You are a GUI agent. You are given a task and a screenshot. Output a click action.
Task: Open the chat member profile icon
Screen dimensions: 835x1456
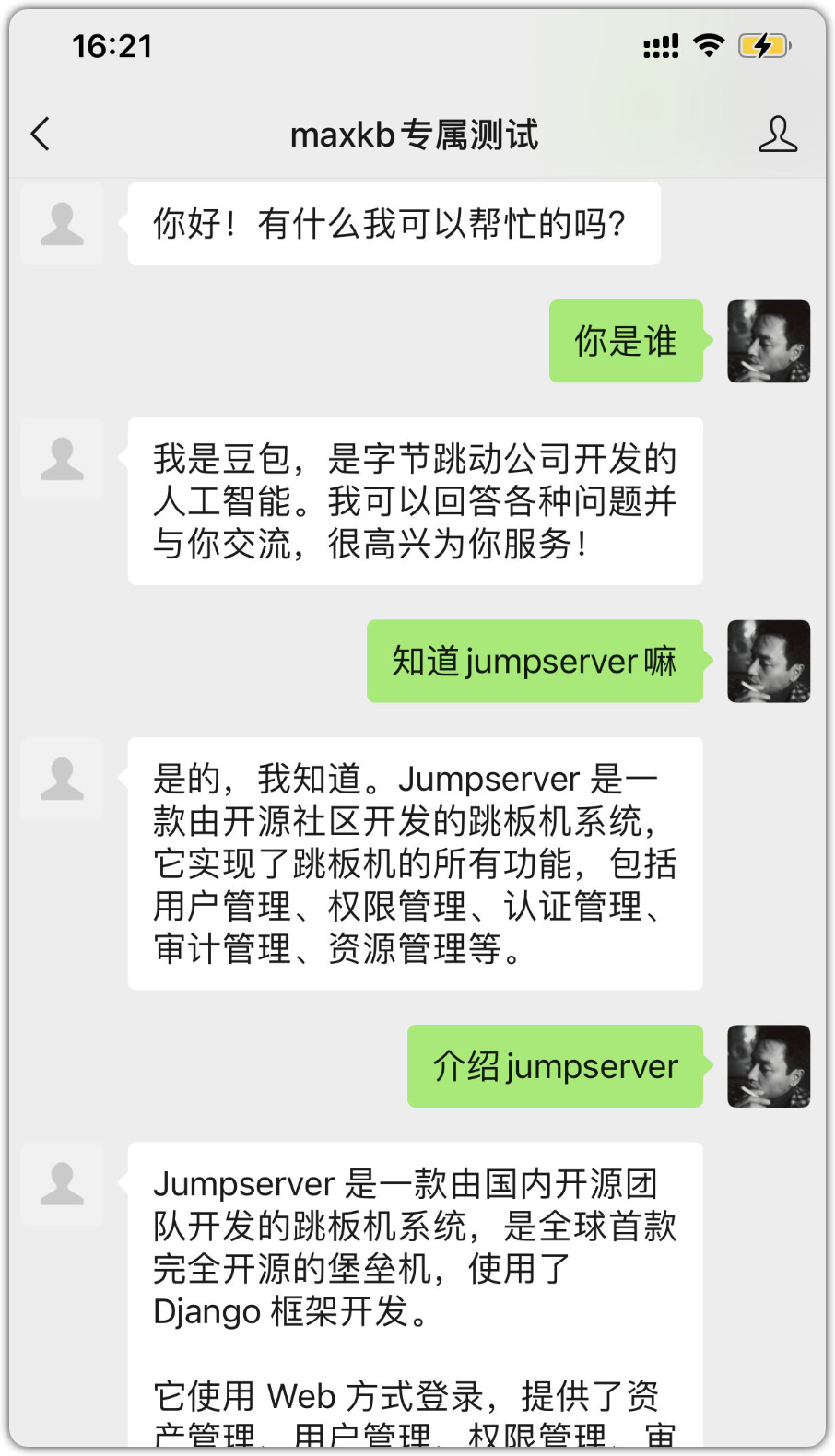779,135
